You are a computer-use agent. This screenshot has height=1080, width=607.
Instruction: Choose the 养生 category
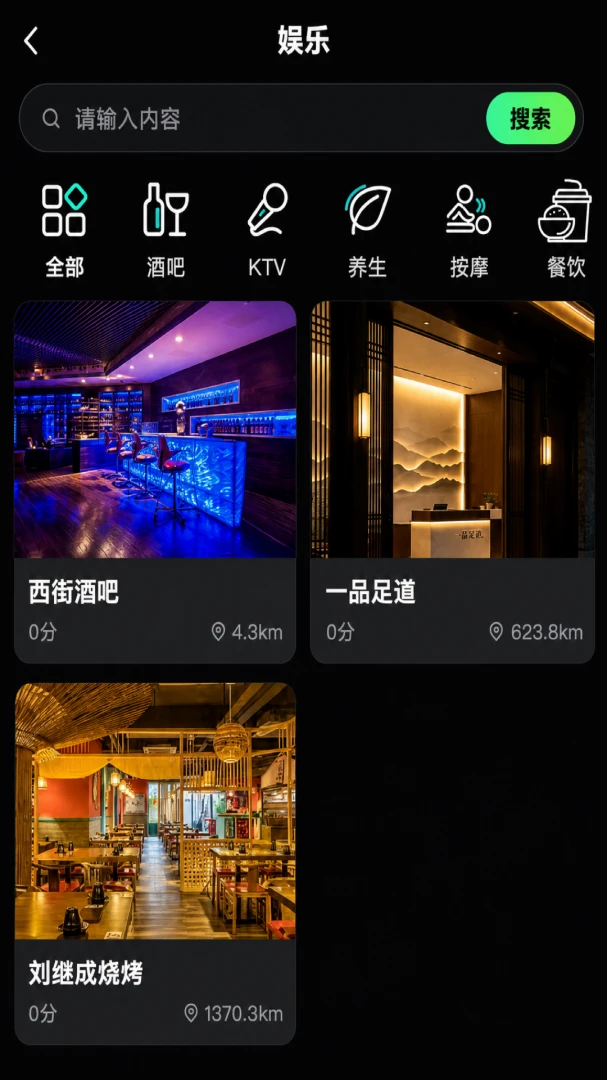coord(368,230)
